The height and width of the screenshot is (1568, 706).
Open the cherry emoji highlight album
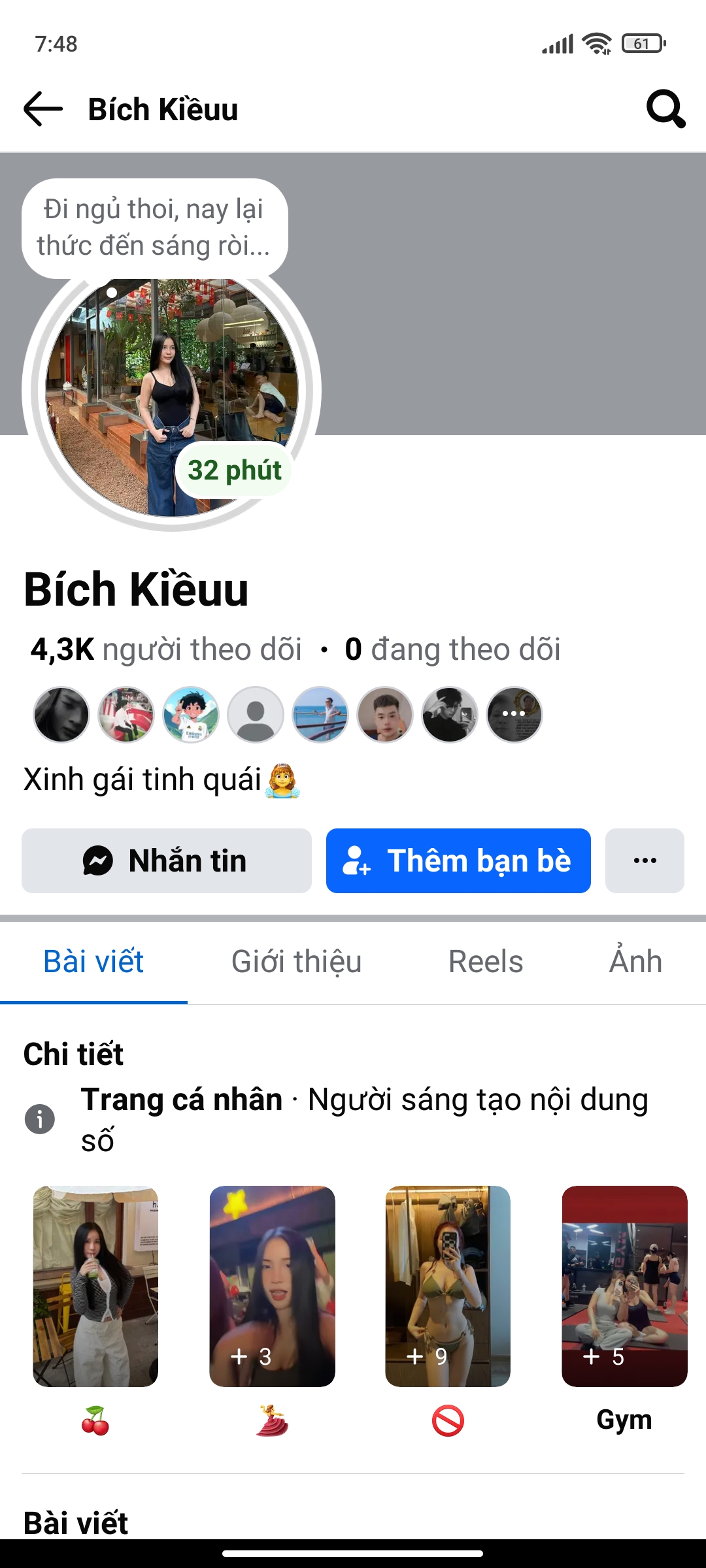pyautogui.click(x=95, y=1286)
